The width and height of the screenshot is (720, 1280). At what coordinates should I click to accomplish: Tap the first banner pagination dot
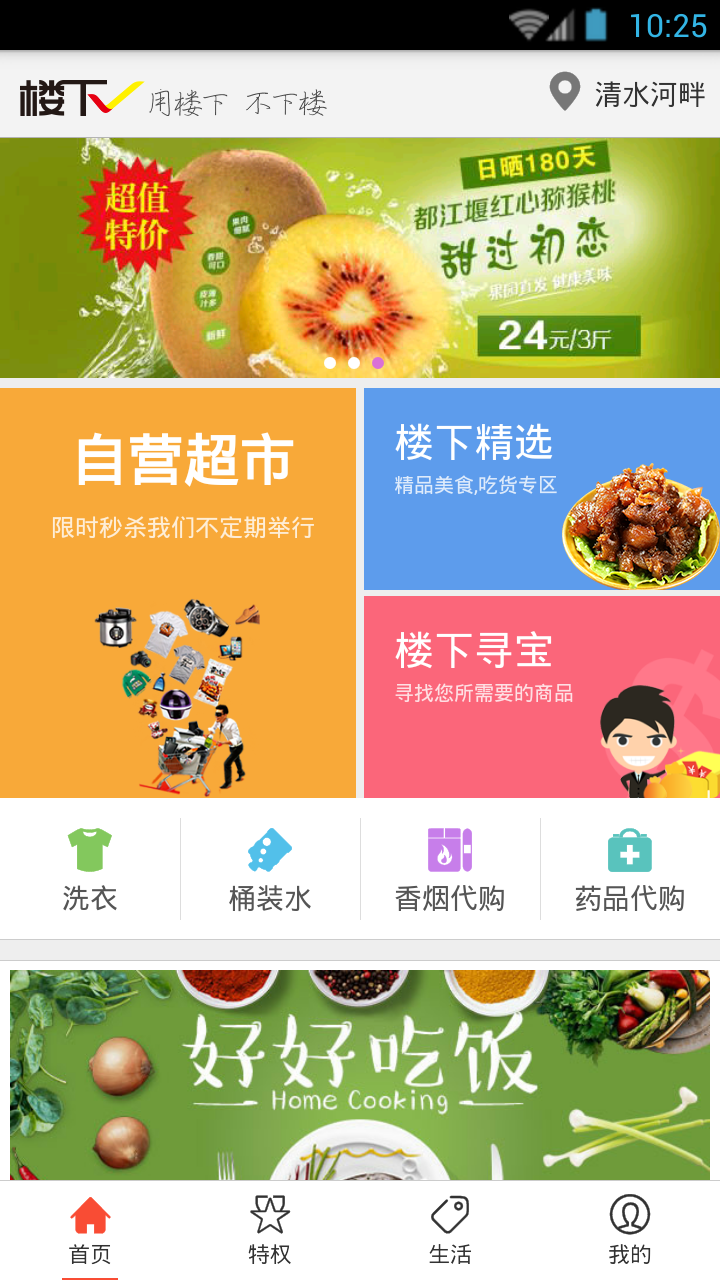point(329,363)
